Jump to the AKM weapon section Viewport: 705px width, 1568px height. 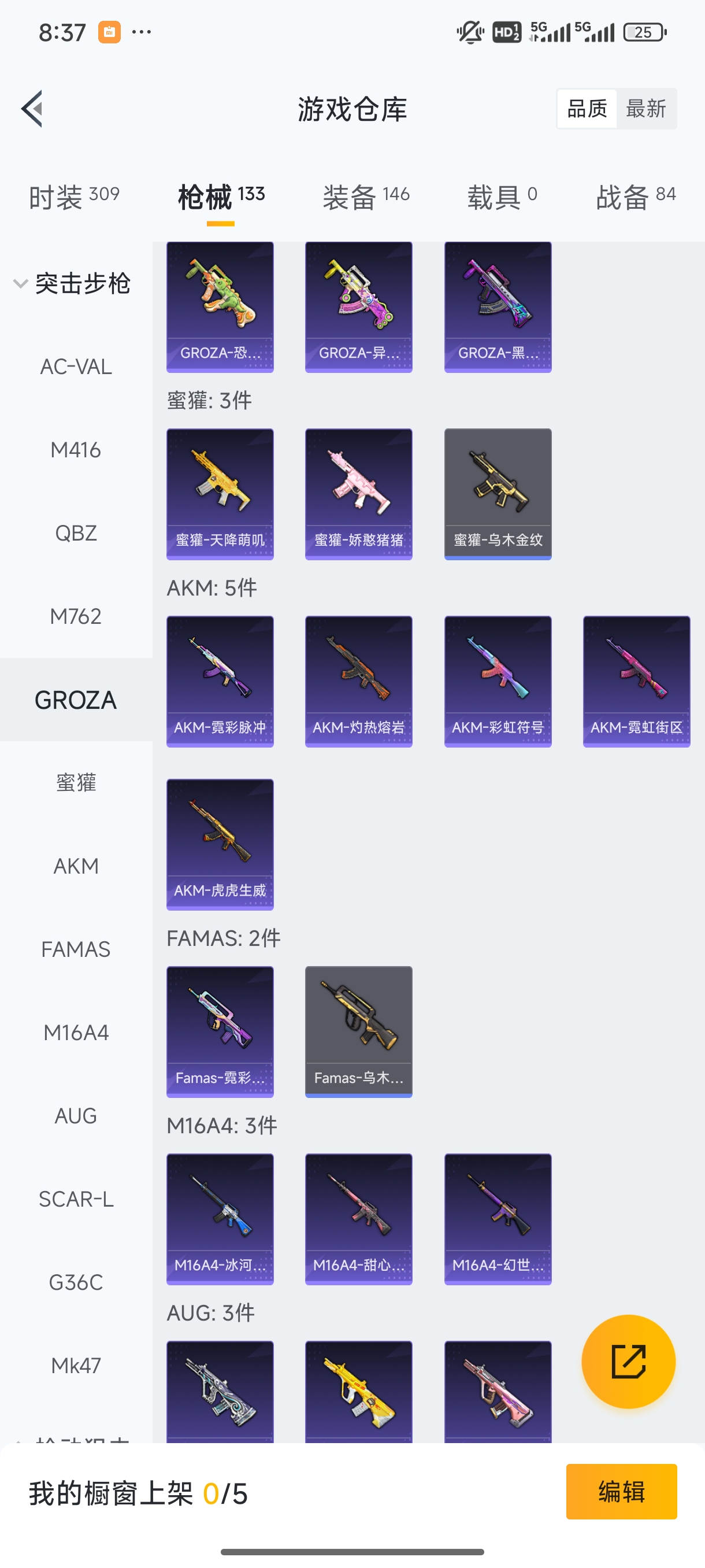coord(76,866)
